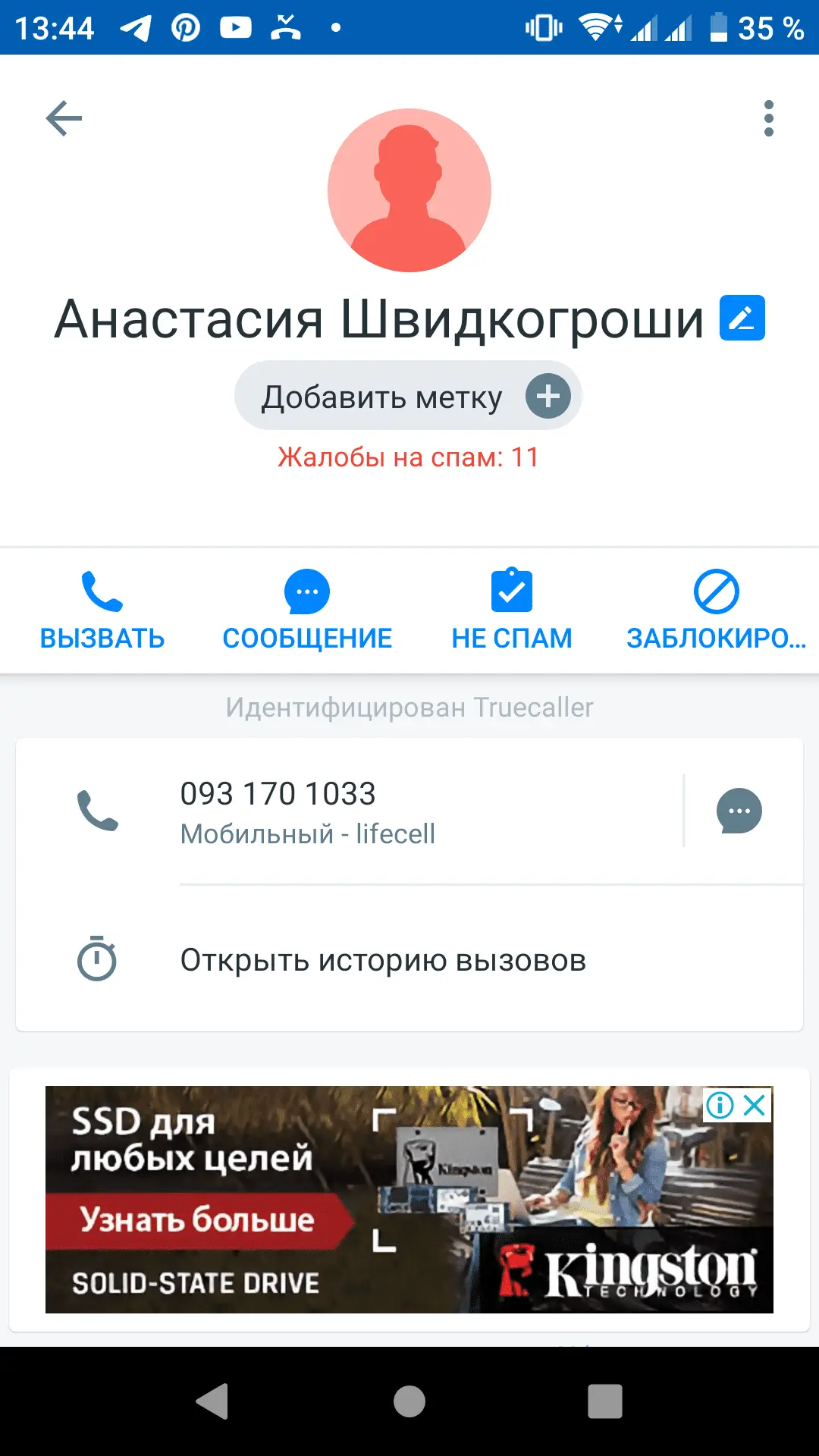
Task: Open the Kingston ad info icon
Action: click(x=720, y=1105)
